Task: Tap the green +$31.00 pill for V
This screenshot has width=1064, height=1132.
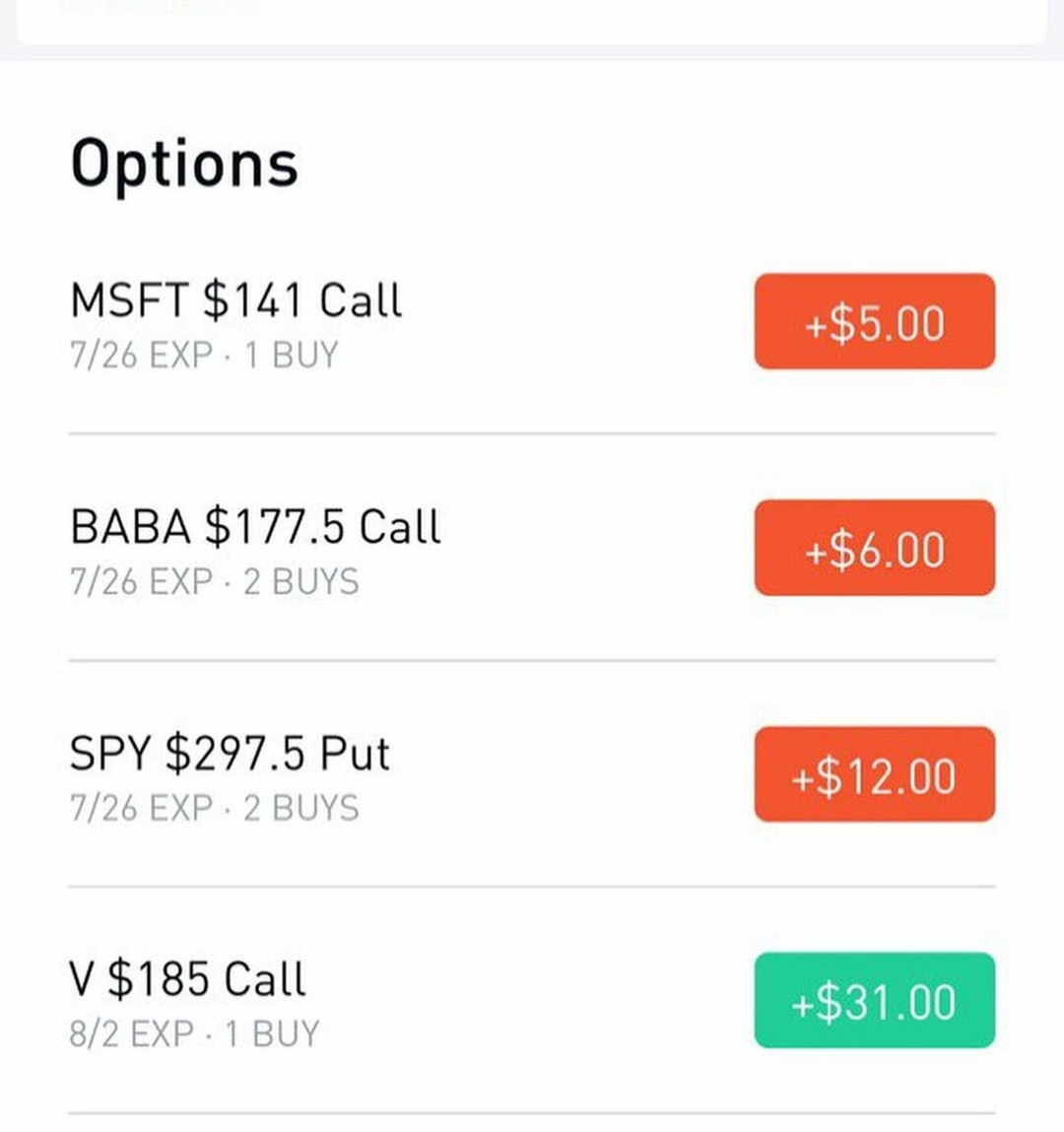Action: click(874, 1000)
